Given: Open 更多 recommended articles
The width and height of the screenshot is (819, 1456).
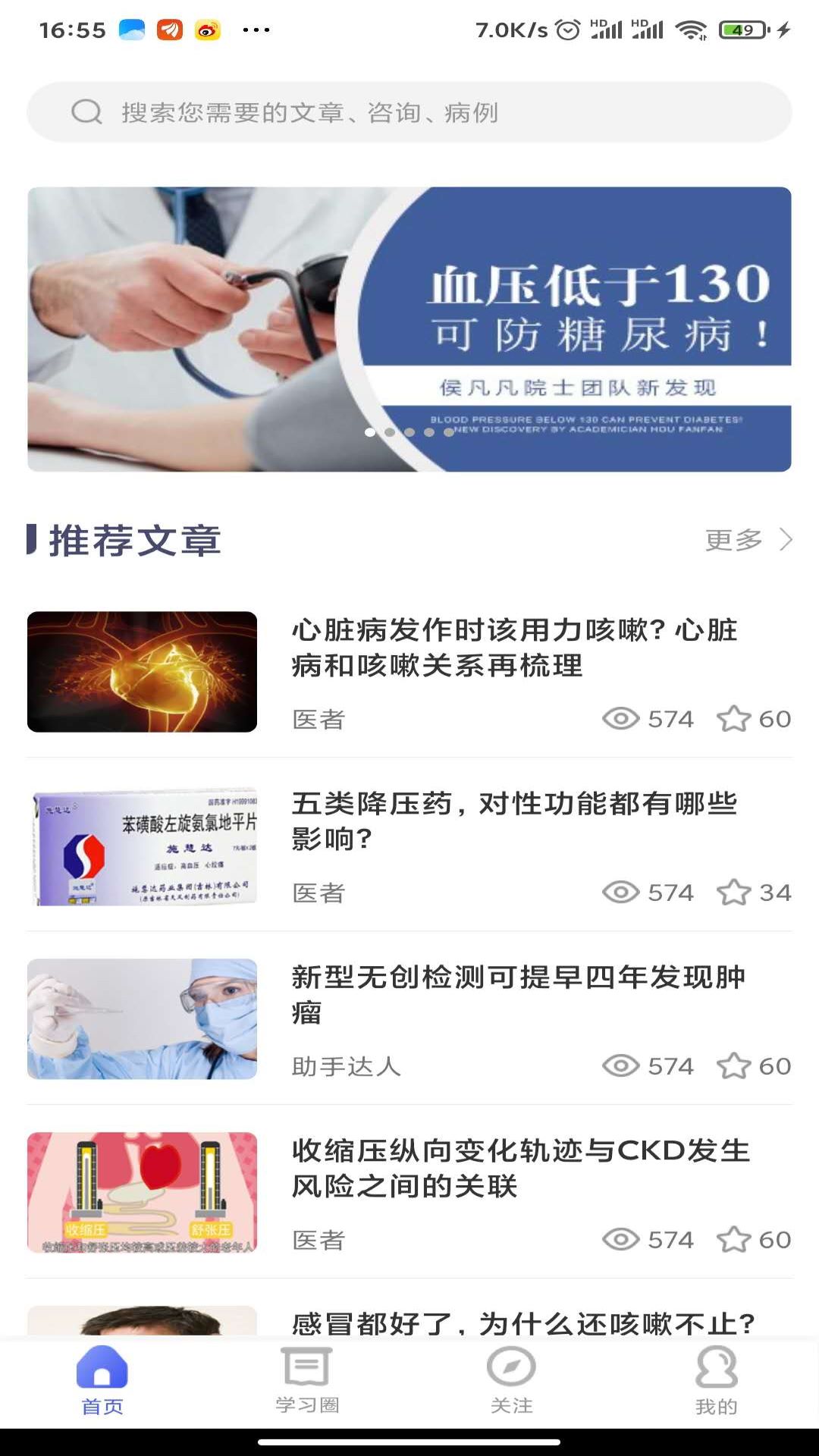Looking at the screenshot, I should tap(748, 540).
